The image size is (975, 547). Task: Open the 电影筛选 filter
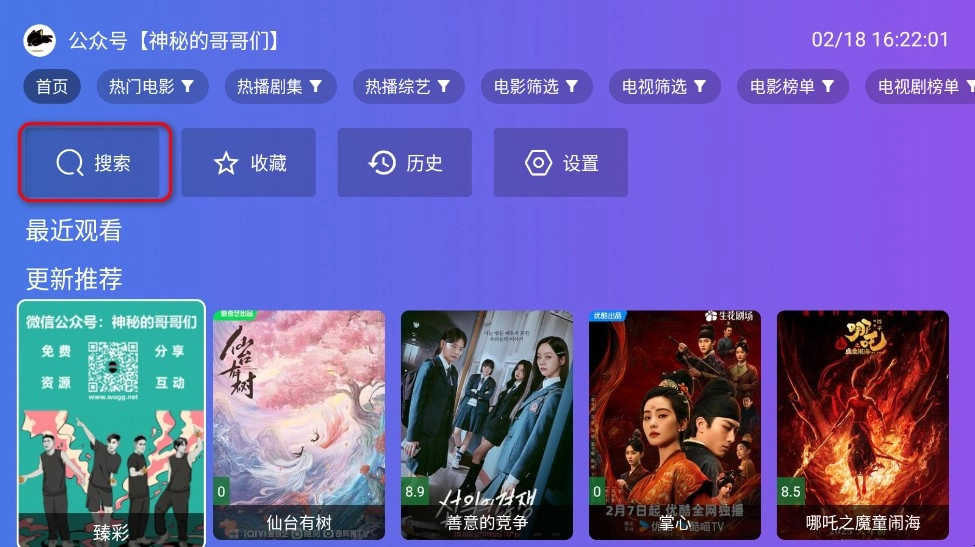(x=536, y=87)
